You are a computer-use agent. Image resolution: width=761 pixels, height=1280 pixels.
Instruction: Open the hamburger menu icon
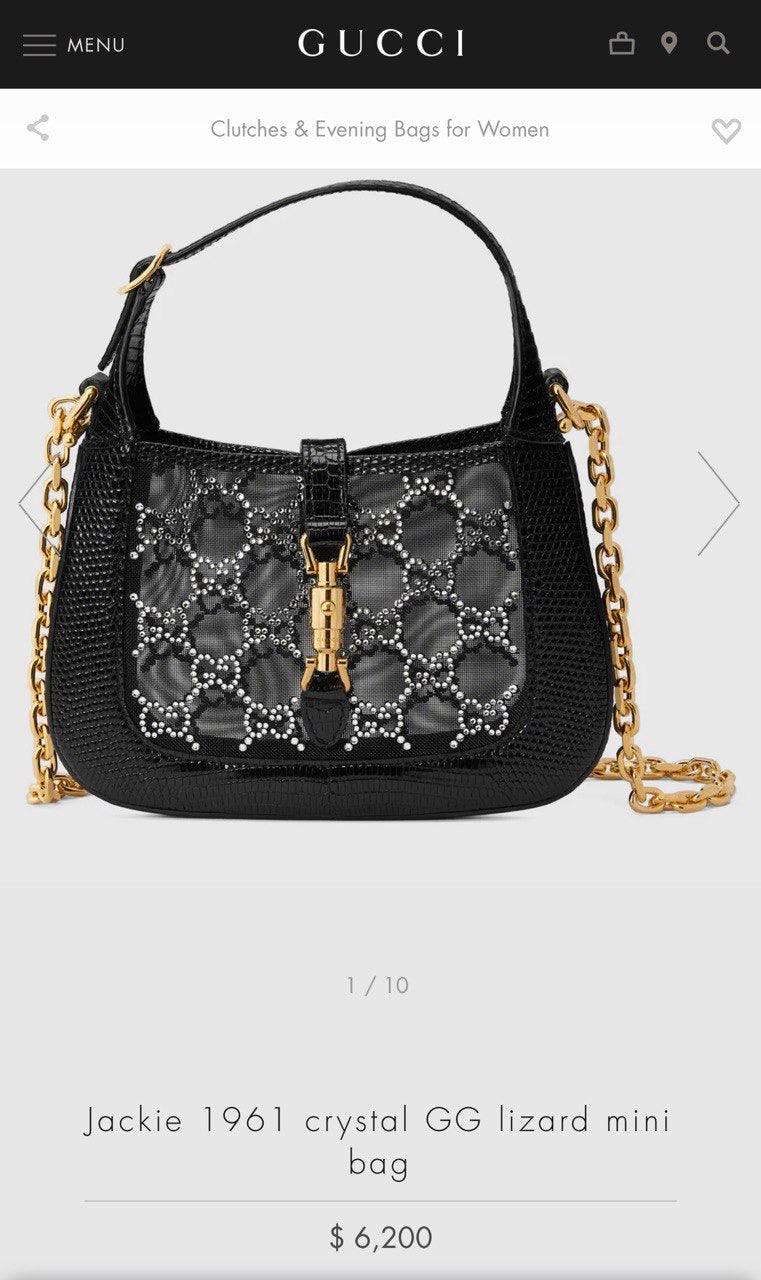pyautogui.click(x=37, y=44)
